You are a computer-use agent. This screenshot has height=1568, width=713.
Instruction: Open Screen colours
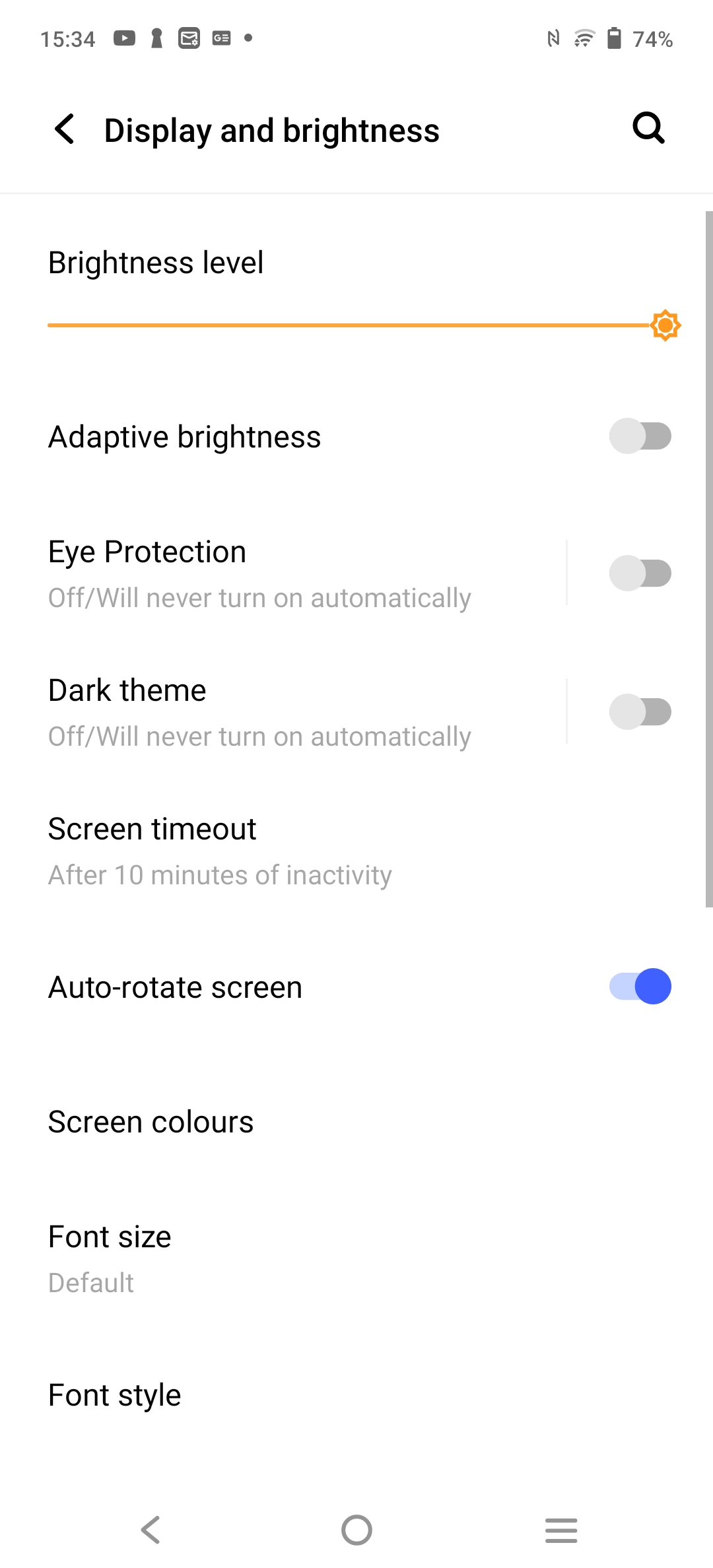356,1122
